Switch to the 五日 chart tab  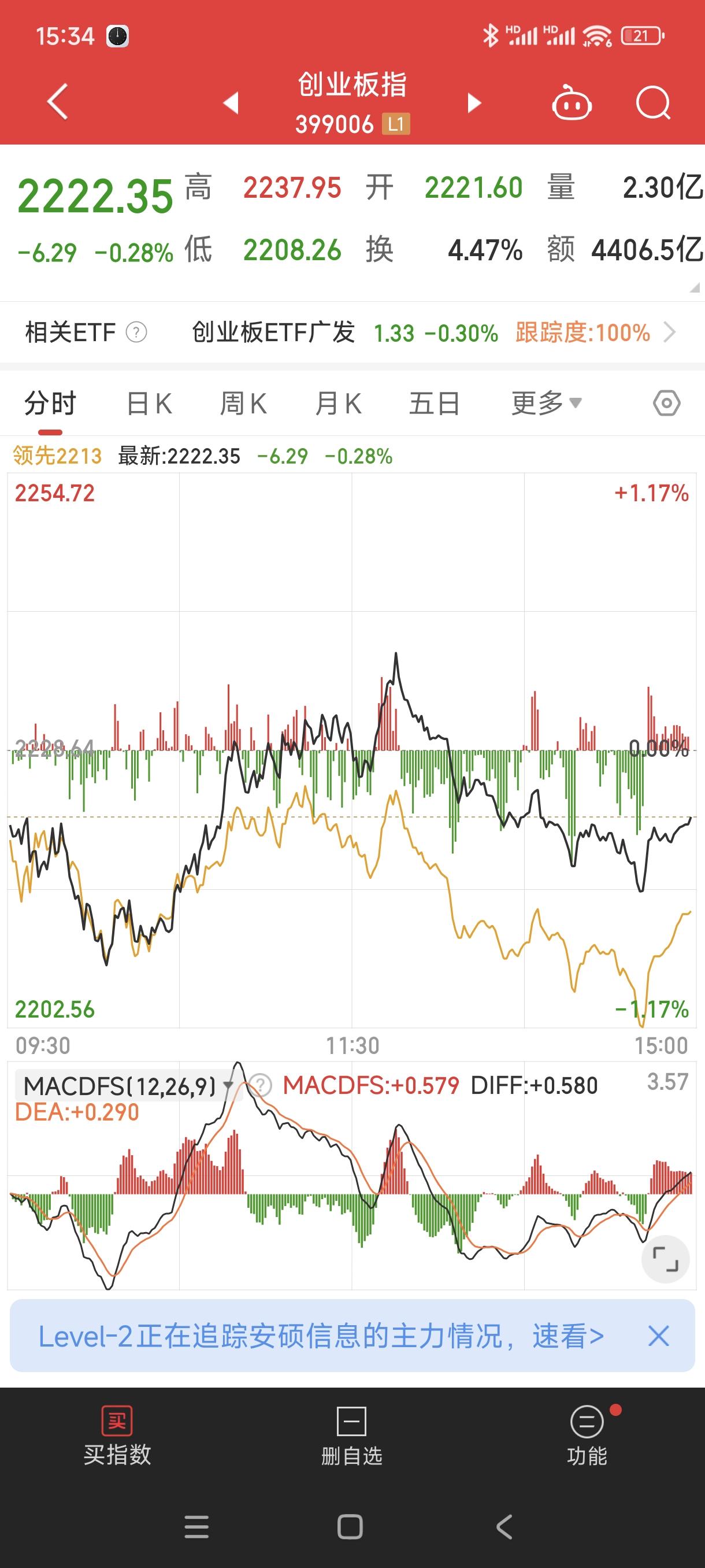434,404
